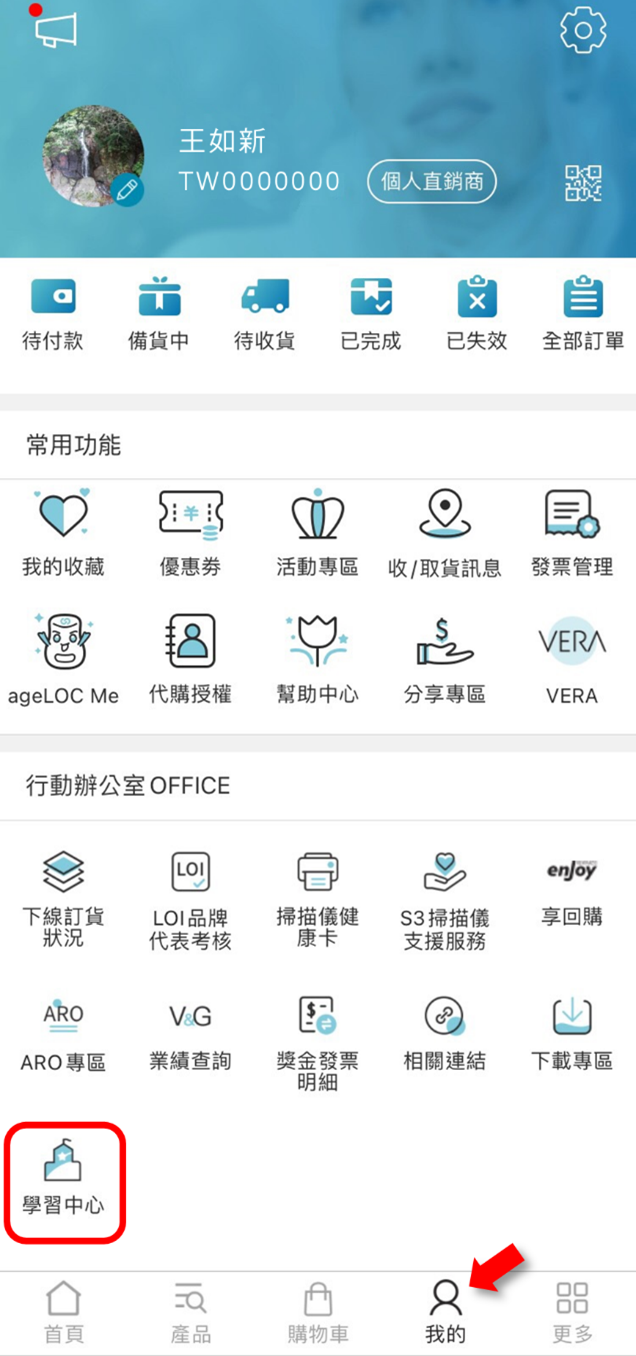
Task: Open the announcements megaphone icon
Action: (x=55, y=30)
